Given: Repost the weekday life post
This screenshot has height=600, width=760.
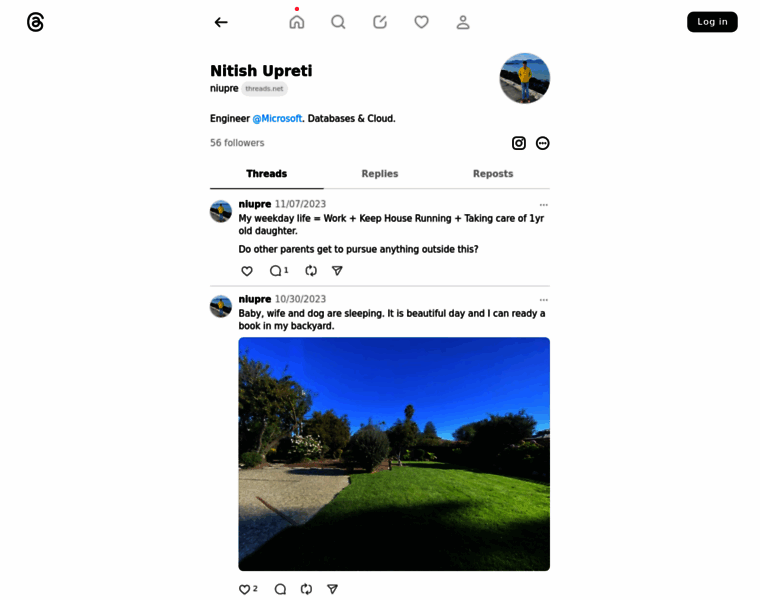Looking at the screenshot, I should coord(311,270).
